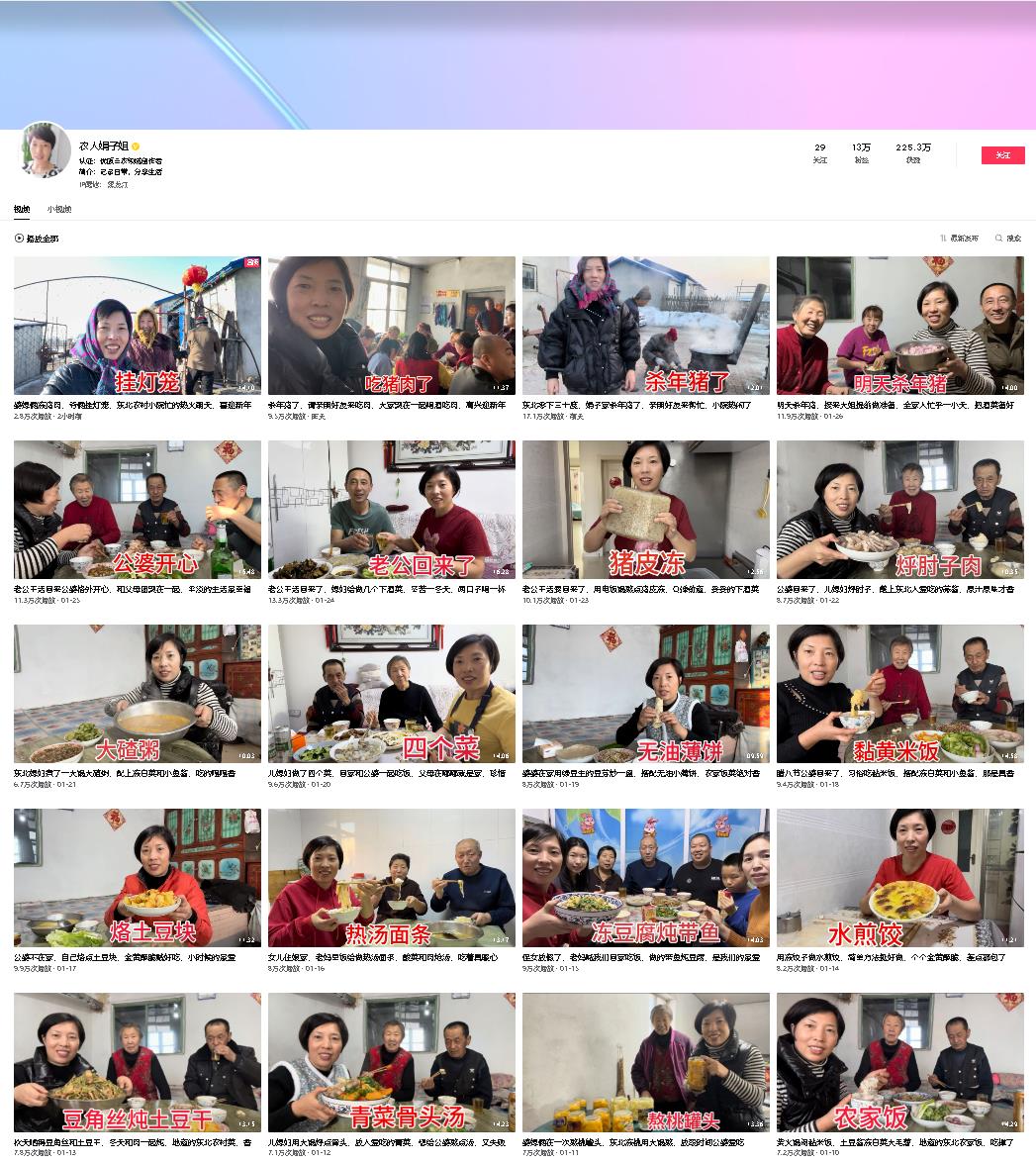Select the 视频 tab
Viewport: 1036px width, 1164px height.
(x=22, y=210)
